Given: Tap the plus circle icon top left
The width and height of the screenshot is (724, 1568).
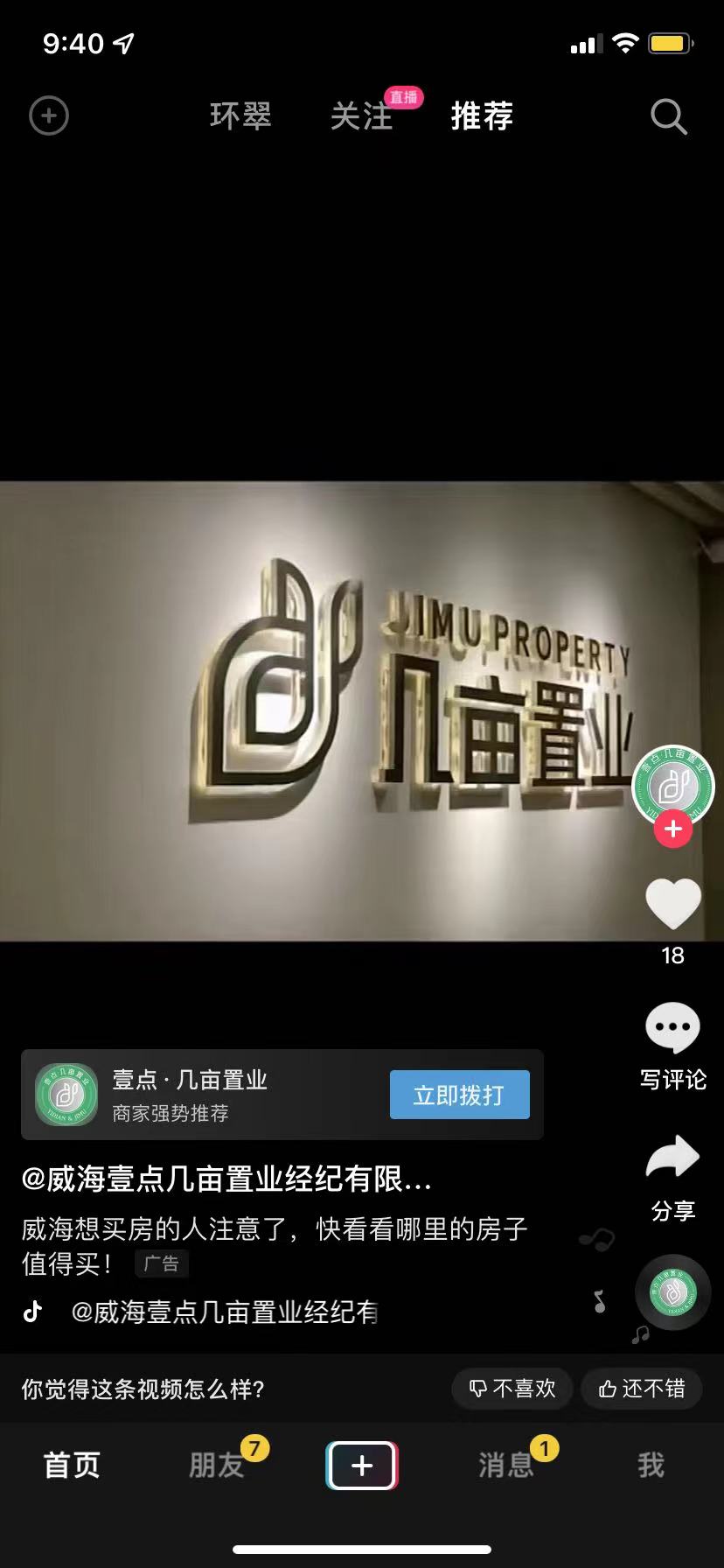Looking at the screenshot, I should click(49, 115).
